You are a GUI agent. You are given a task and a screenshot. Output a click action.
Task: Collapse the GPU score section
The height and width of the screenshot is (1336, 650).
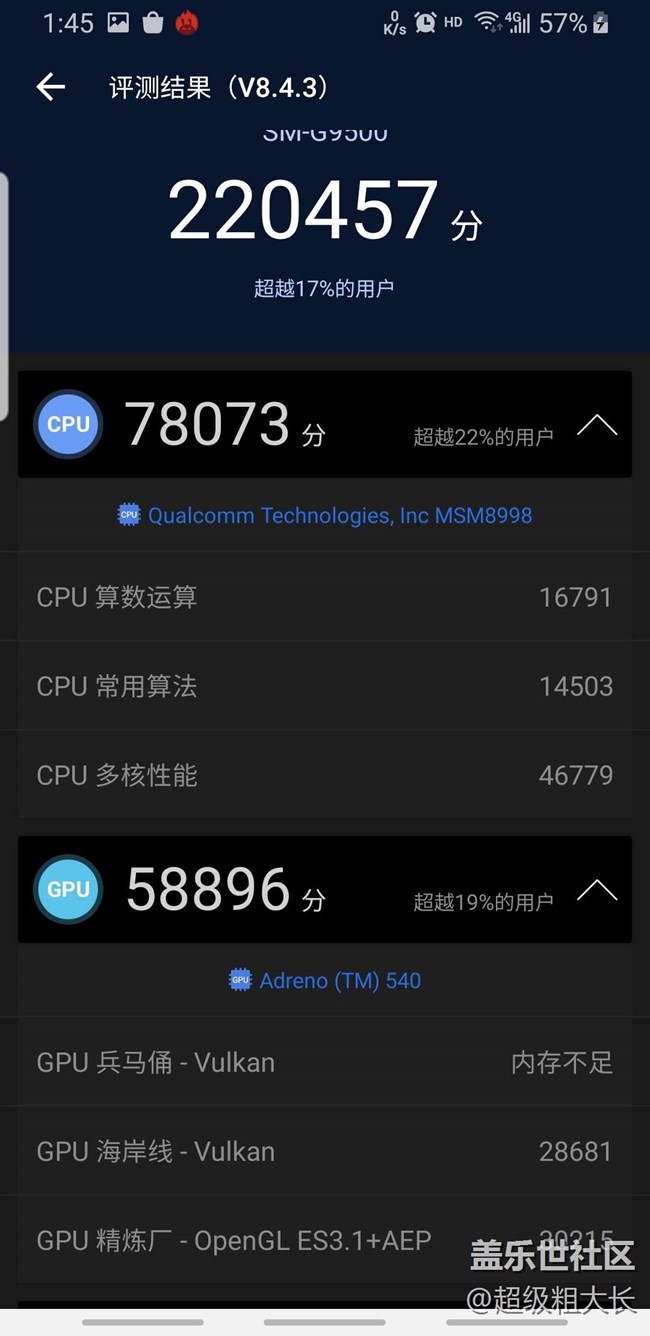pos(596,890)
